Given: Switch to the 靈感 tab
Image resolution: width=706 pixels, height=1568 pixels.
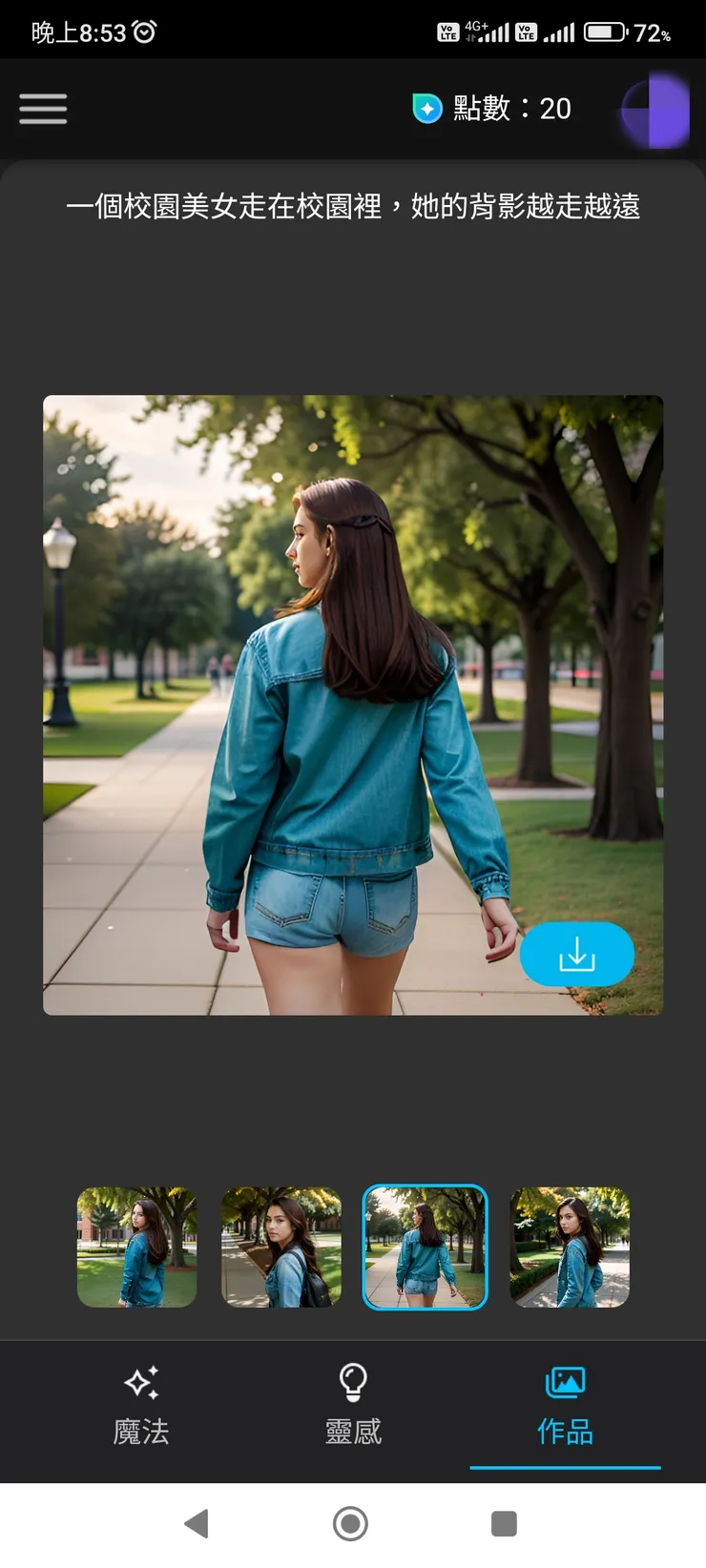Looking at the screenshot, I should 353,1407.
